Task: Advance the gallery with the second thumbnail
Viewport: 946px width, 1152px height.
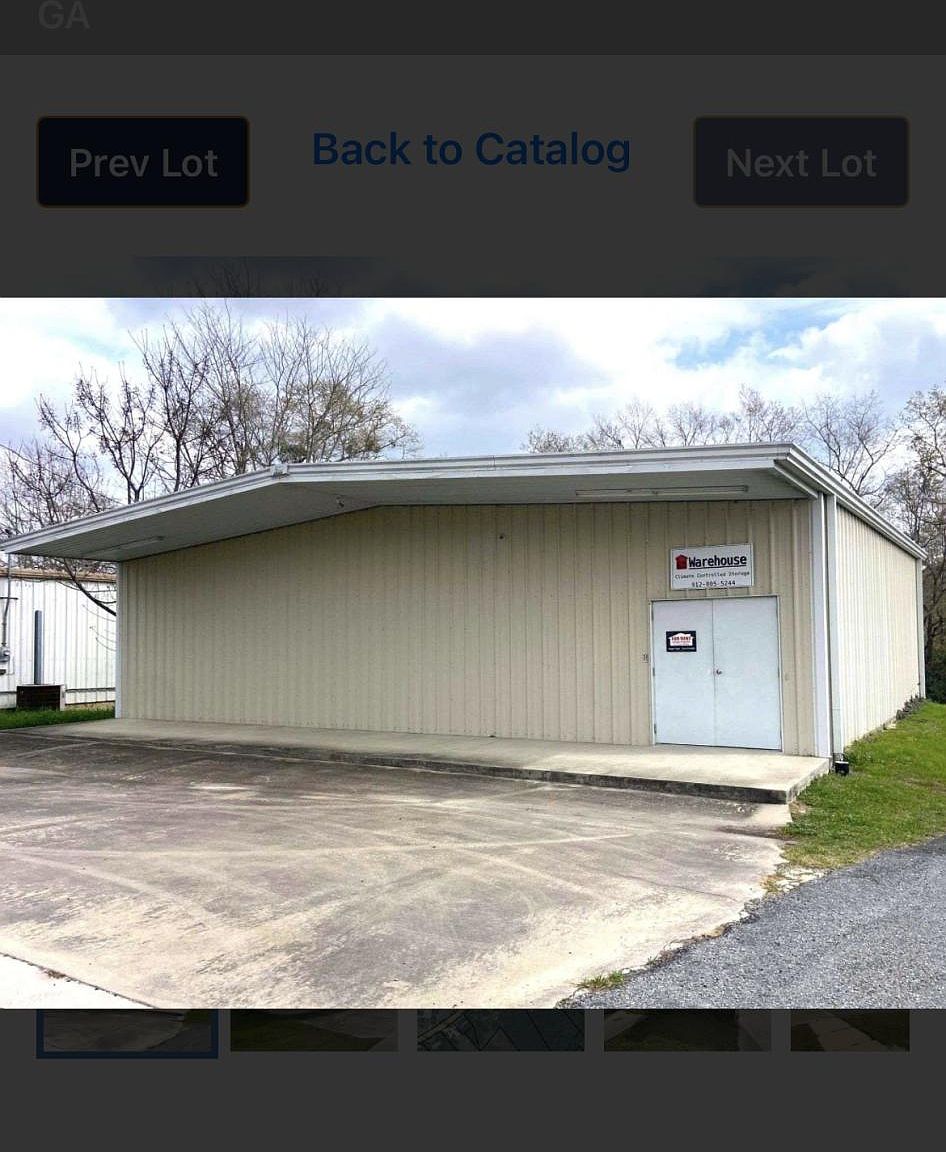Action: [x=313, y=1030]
